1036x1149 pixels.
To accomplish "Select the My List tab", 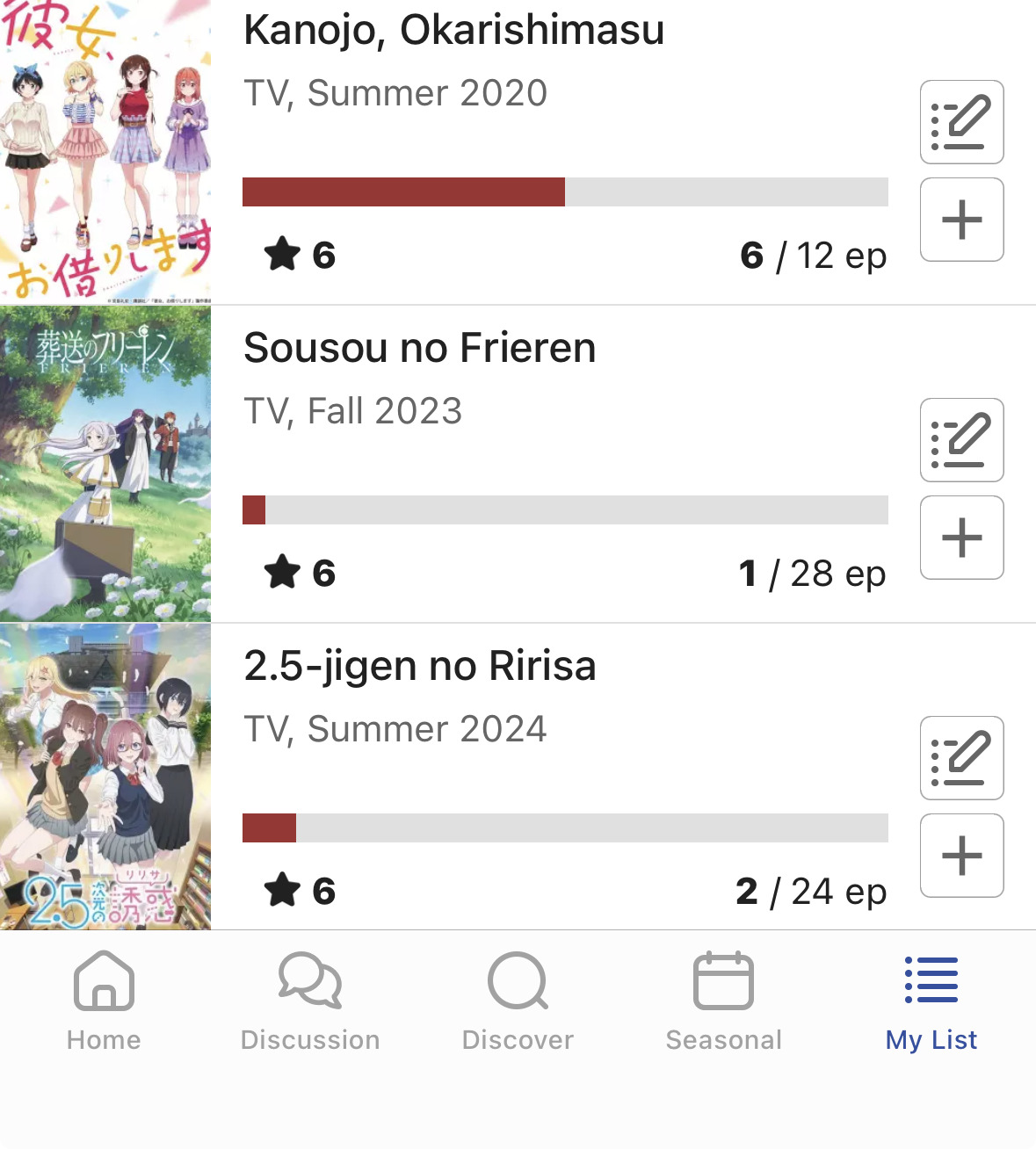I will (x=931, y=1001).
